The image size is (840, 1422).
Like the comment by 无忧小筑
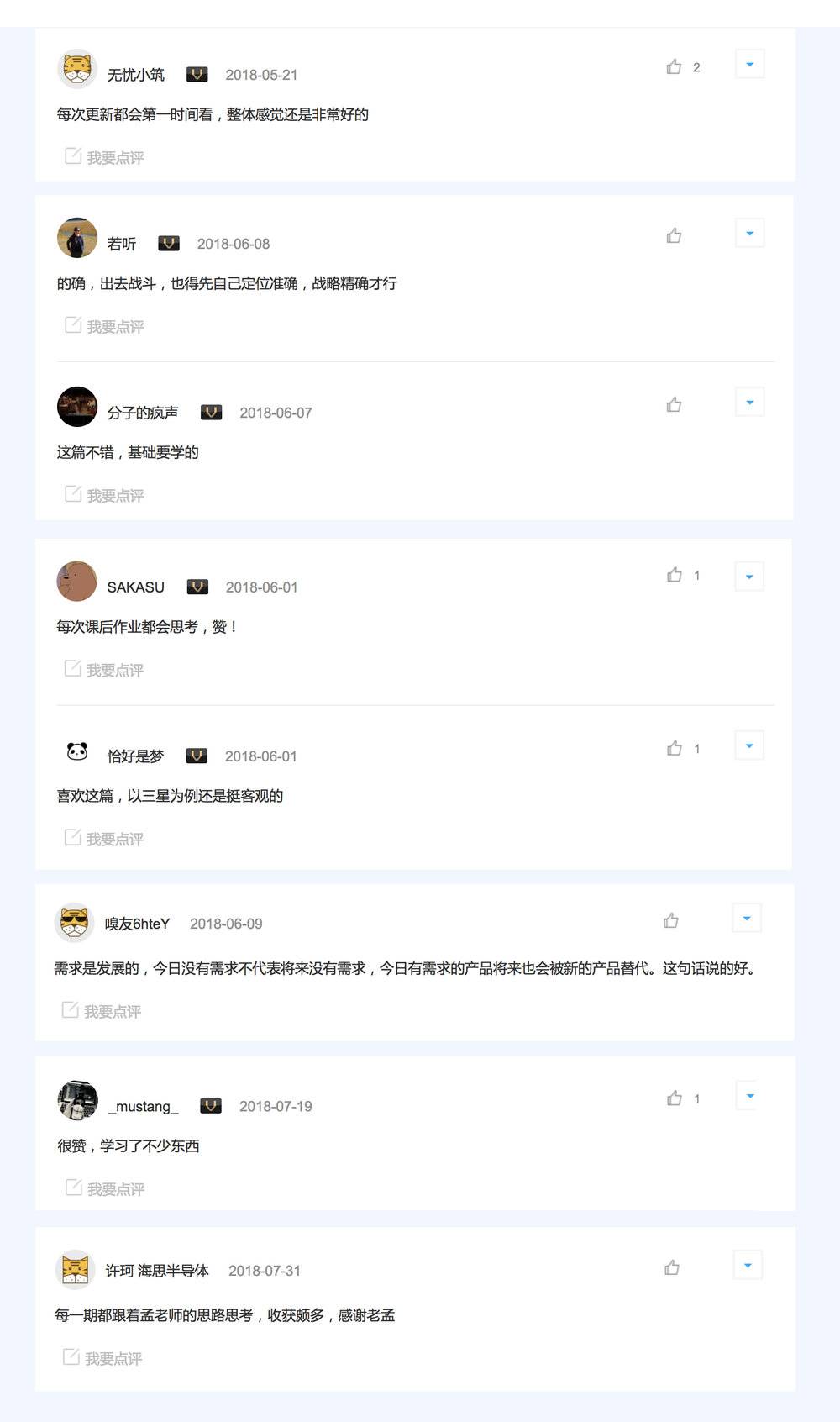pyautogui.click(x=674, y=66)
